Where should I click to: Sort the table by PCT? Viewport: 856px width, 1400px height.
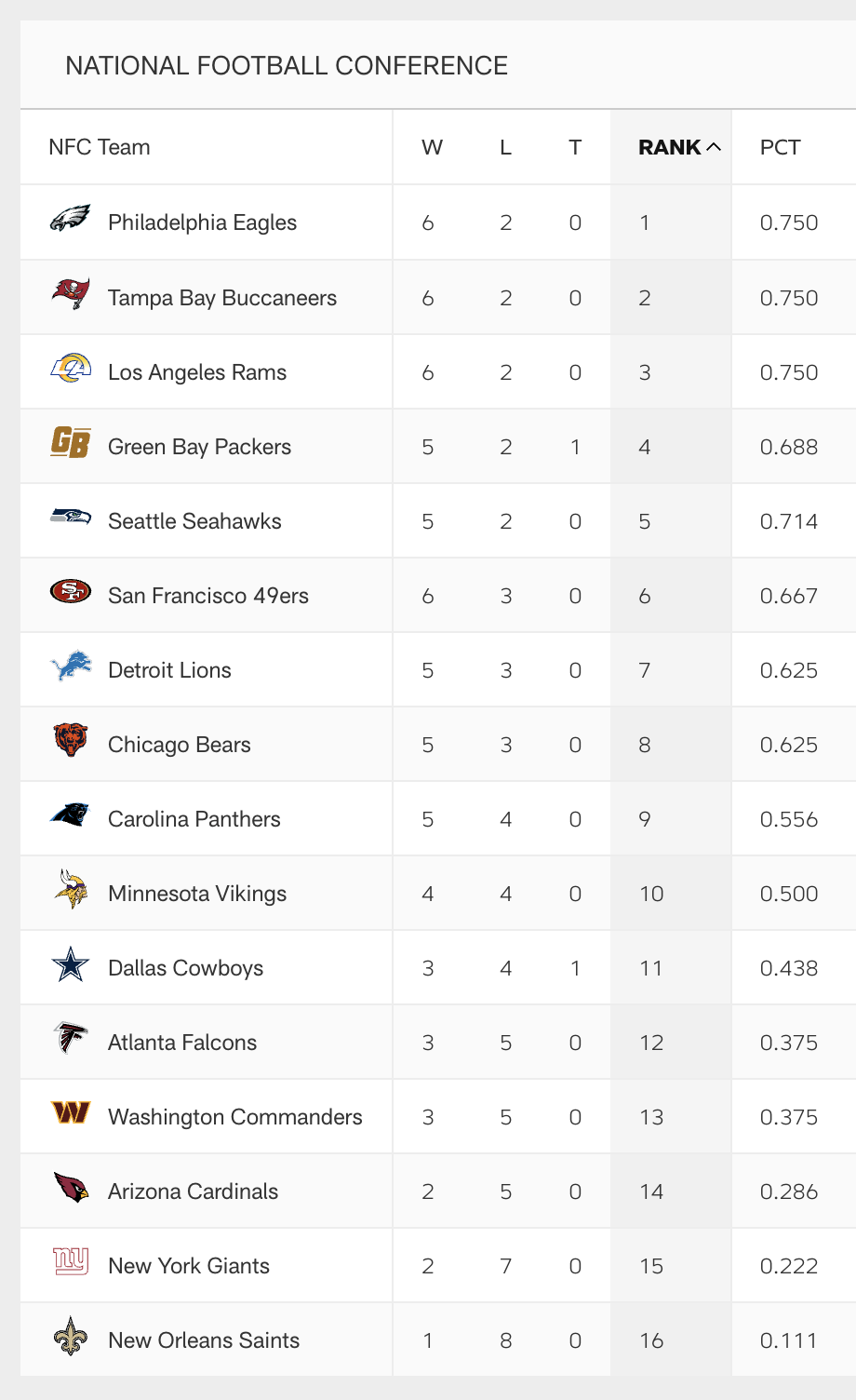pyautogui.click(x=780, y=147)
